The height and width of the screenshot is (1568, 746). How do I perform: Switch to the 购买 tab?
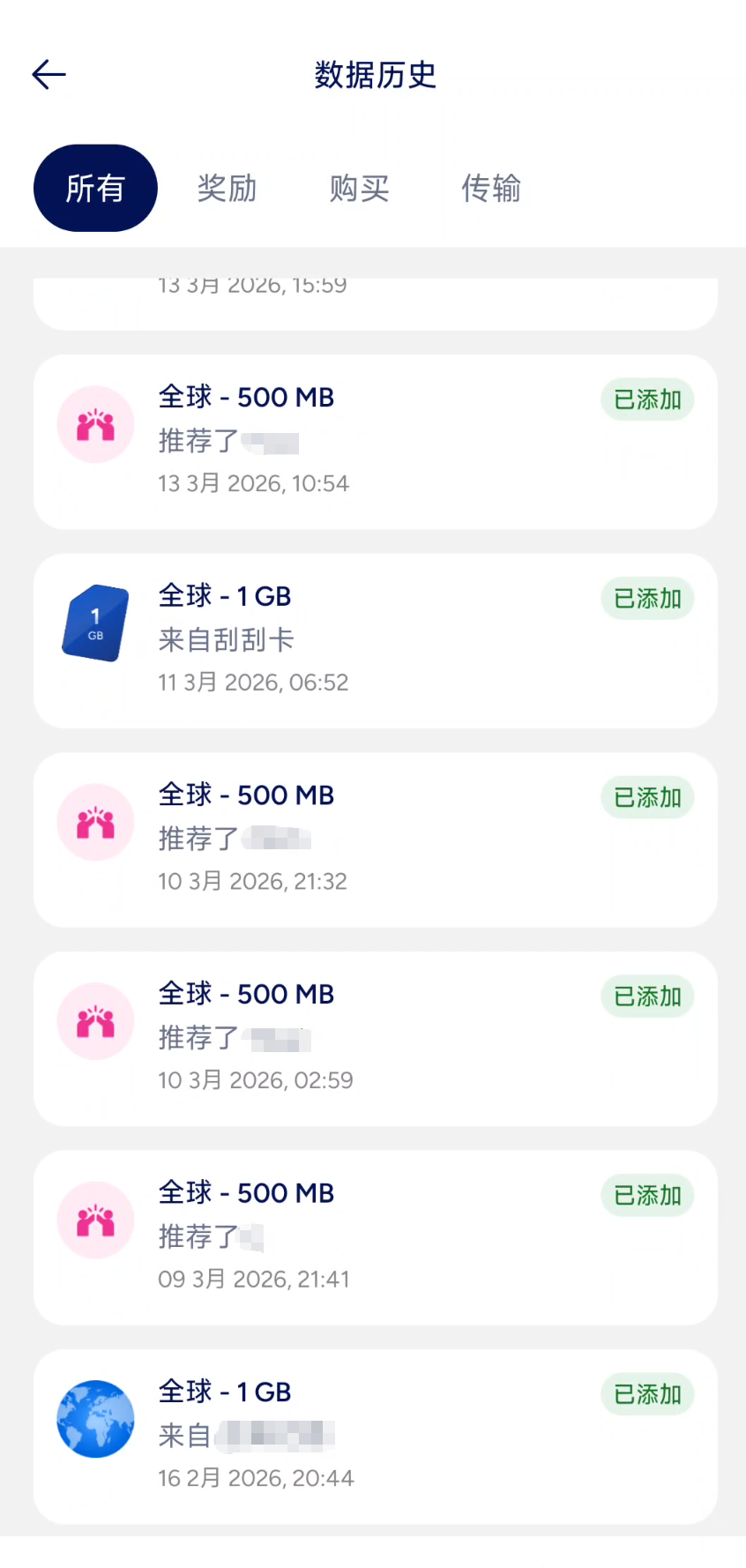(359, 188)
